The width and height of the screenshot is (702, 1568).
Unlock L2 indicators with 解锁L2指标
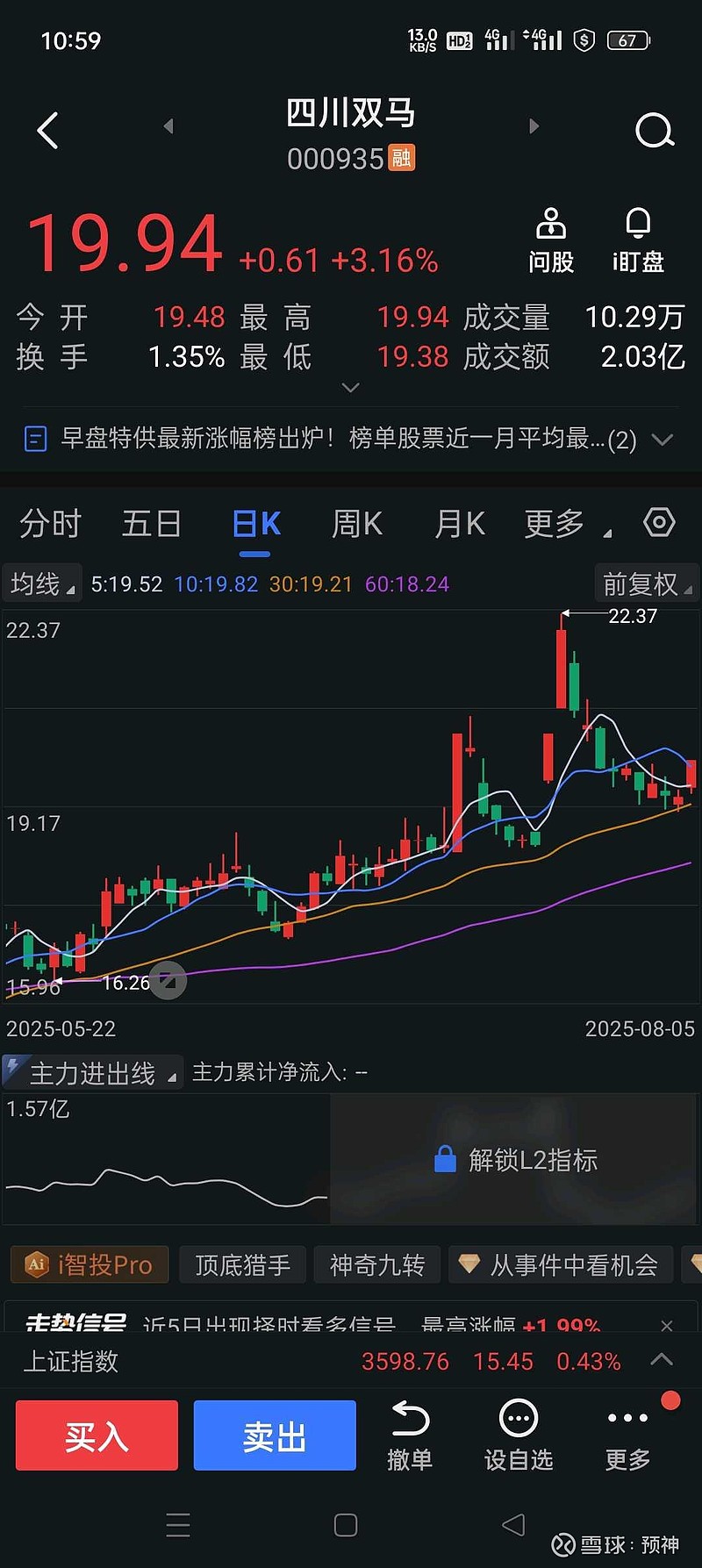516,1160
